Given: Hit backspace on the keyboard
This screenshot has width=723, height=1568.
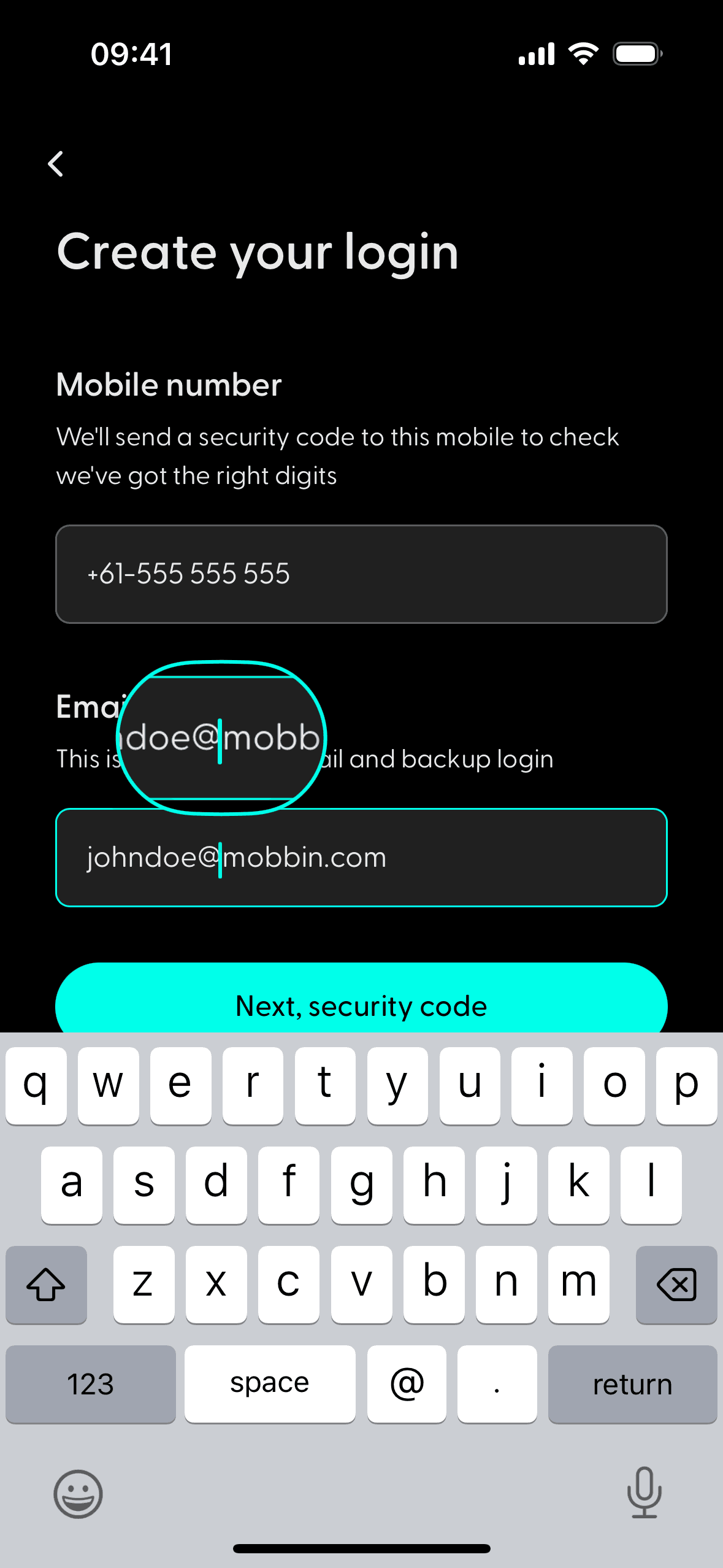Looking at the screenshot, I should click(x=676, y=1285).
